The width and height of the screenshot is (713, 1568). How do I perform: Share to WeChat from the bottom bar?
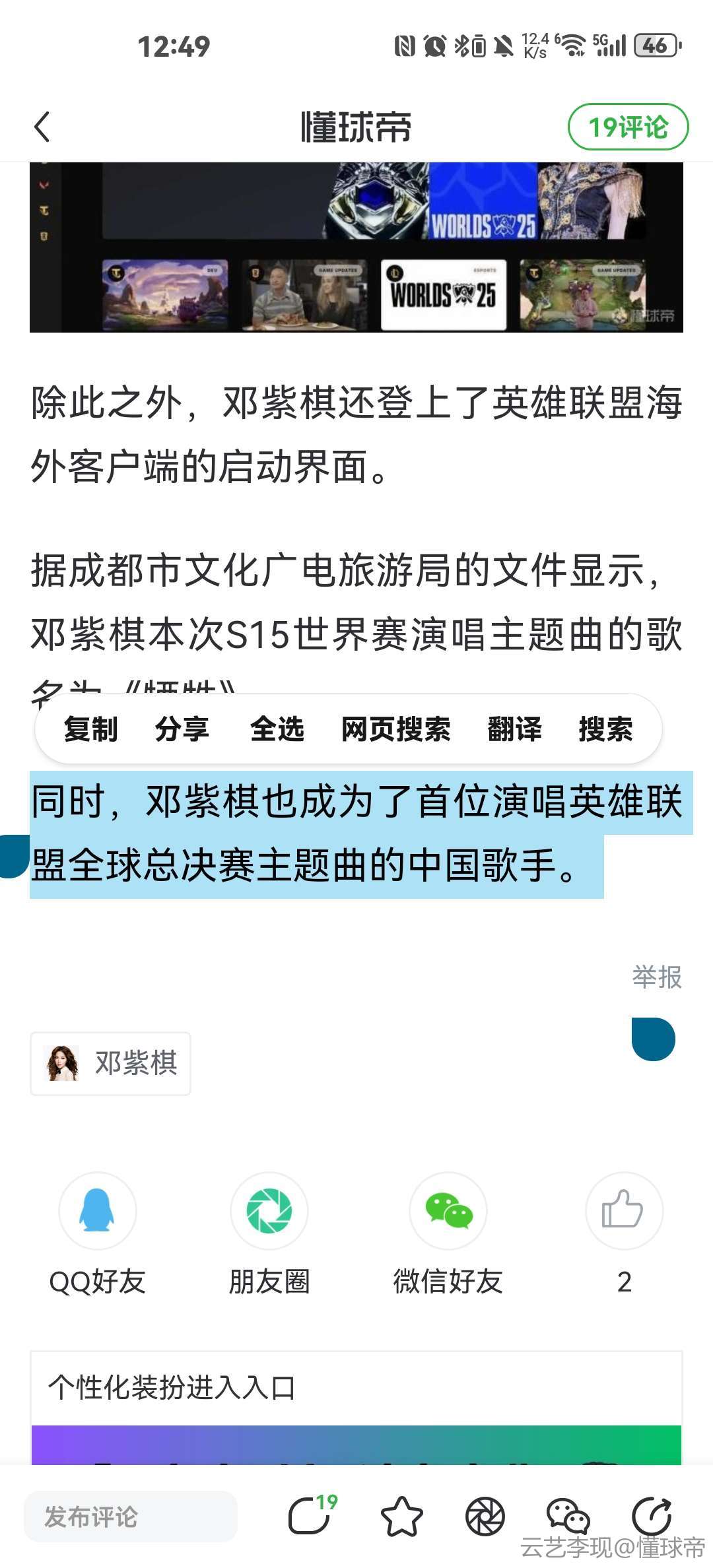click(568, 1516)
